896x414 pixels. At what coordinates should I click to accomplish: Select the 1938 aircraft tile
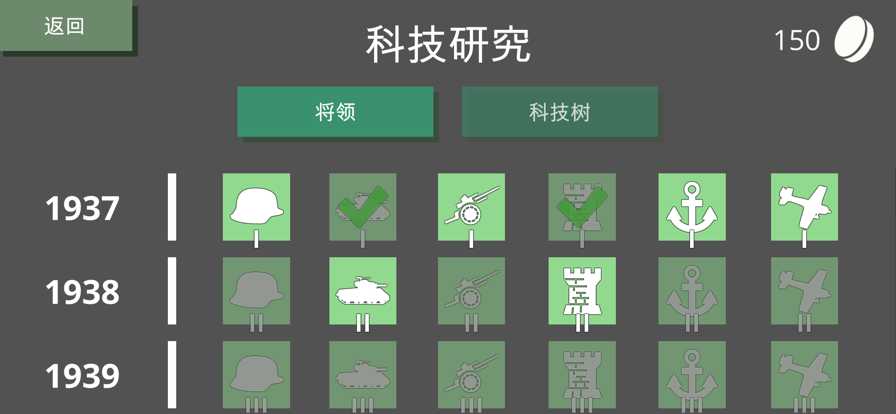pos(804,291)
